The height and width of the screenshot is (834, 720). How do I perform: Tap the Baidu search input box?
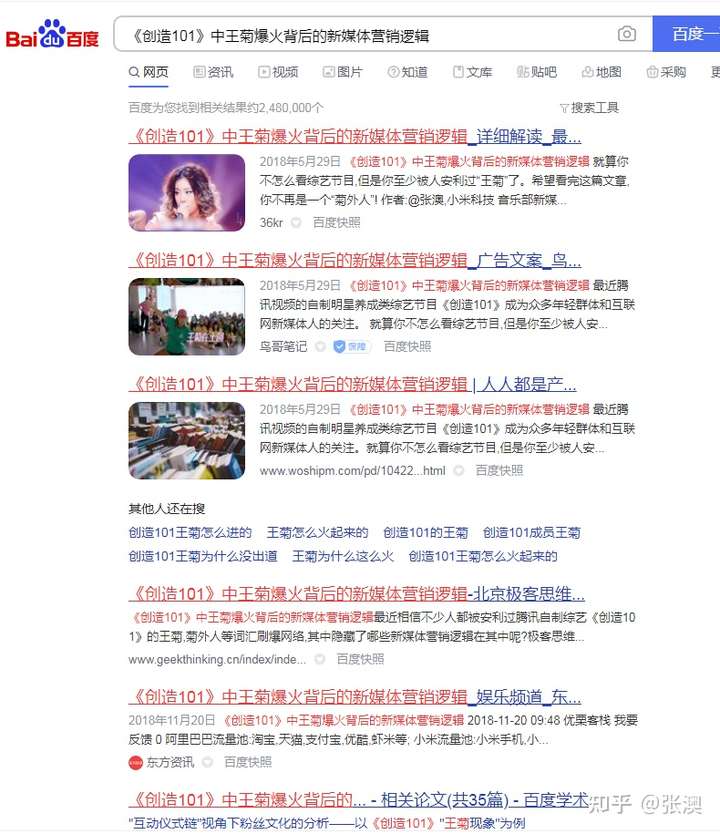point(360,35)
